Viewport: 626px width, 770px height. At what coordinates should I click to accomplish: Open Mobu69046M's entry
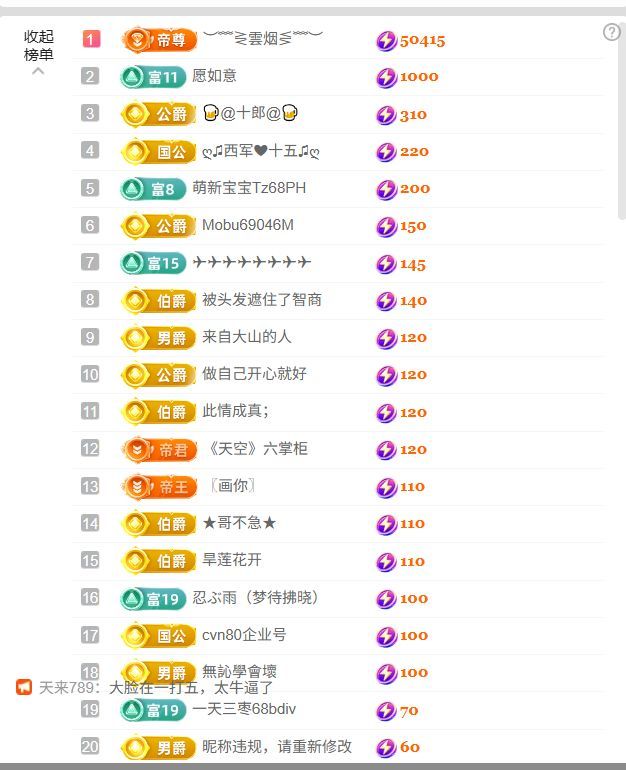(x=248, y=225)
